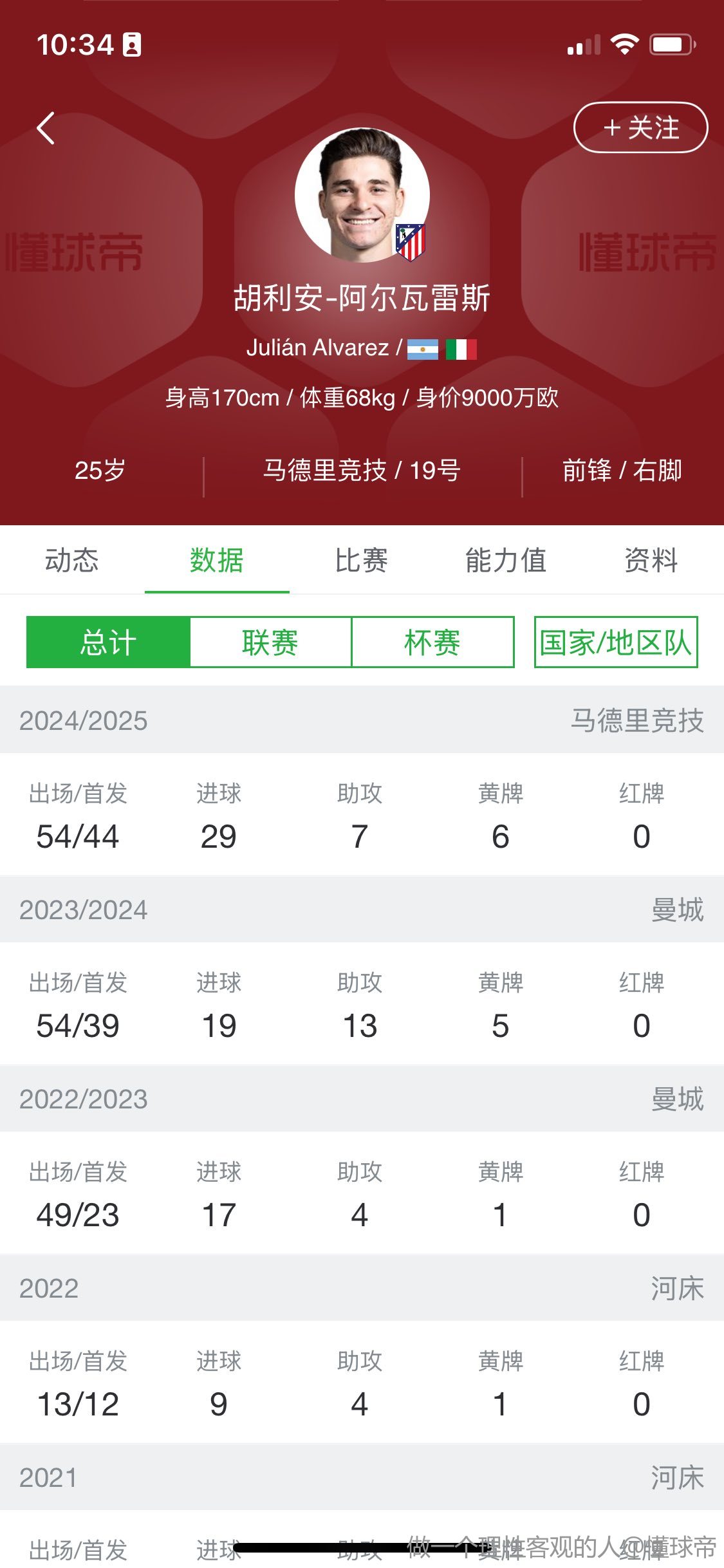Viewport: 724px width, 1568px height.
Task: Switch to the 动态 tab
Action: (72, 560)
